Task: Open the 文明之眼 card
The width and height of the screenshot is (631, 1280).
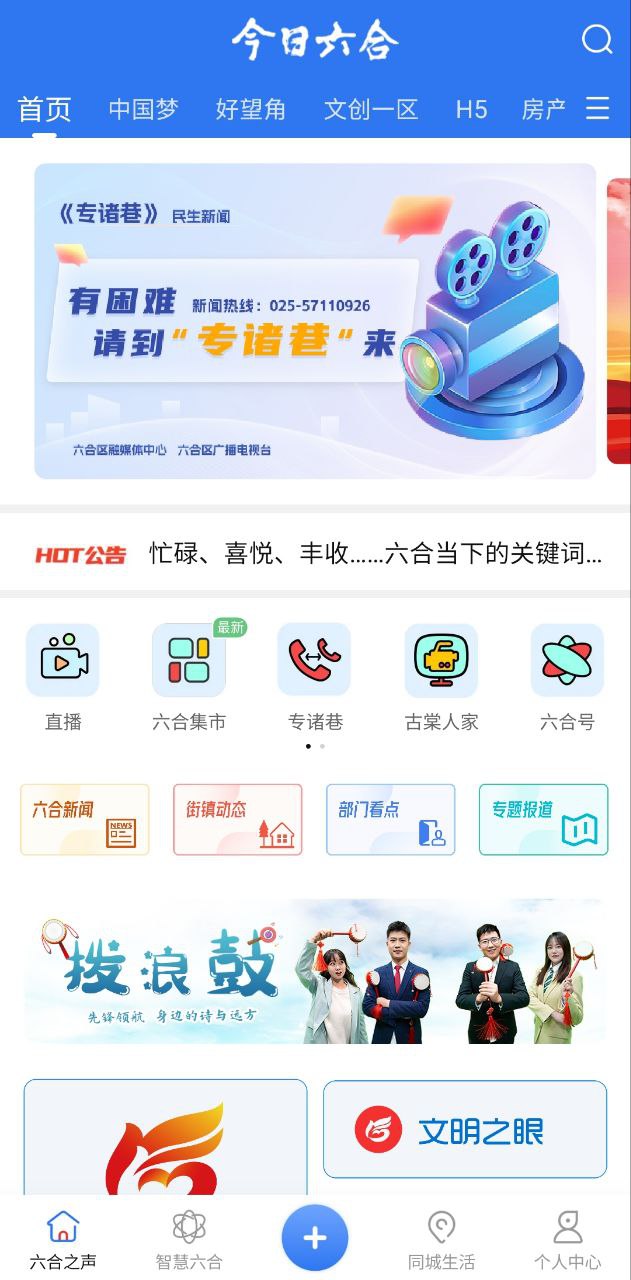Action: 465,1129
